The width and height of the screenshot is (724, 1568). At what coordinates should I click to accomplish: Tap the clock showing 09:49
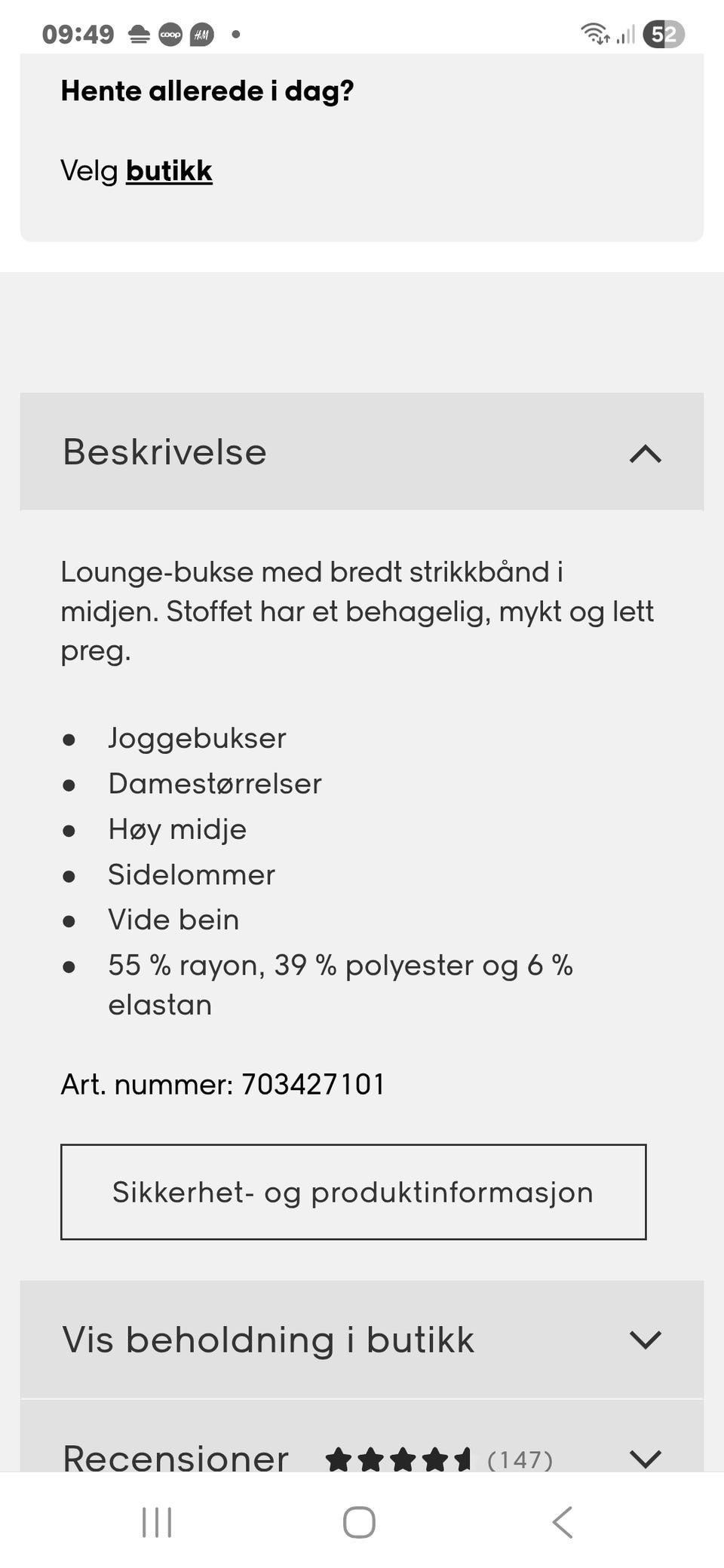click(78, 34)
